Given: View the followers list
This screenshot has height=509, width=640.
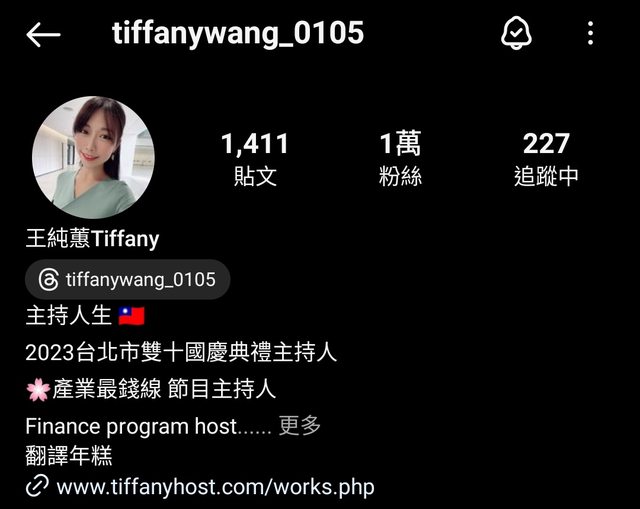Looking at the screenshot, I should [400, 159].
